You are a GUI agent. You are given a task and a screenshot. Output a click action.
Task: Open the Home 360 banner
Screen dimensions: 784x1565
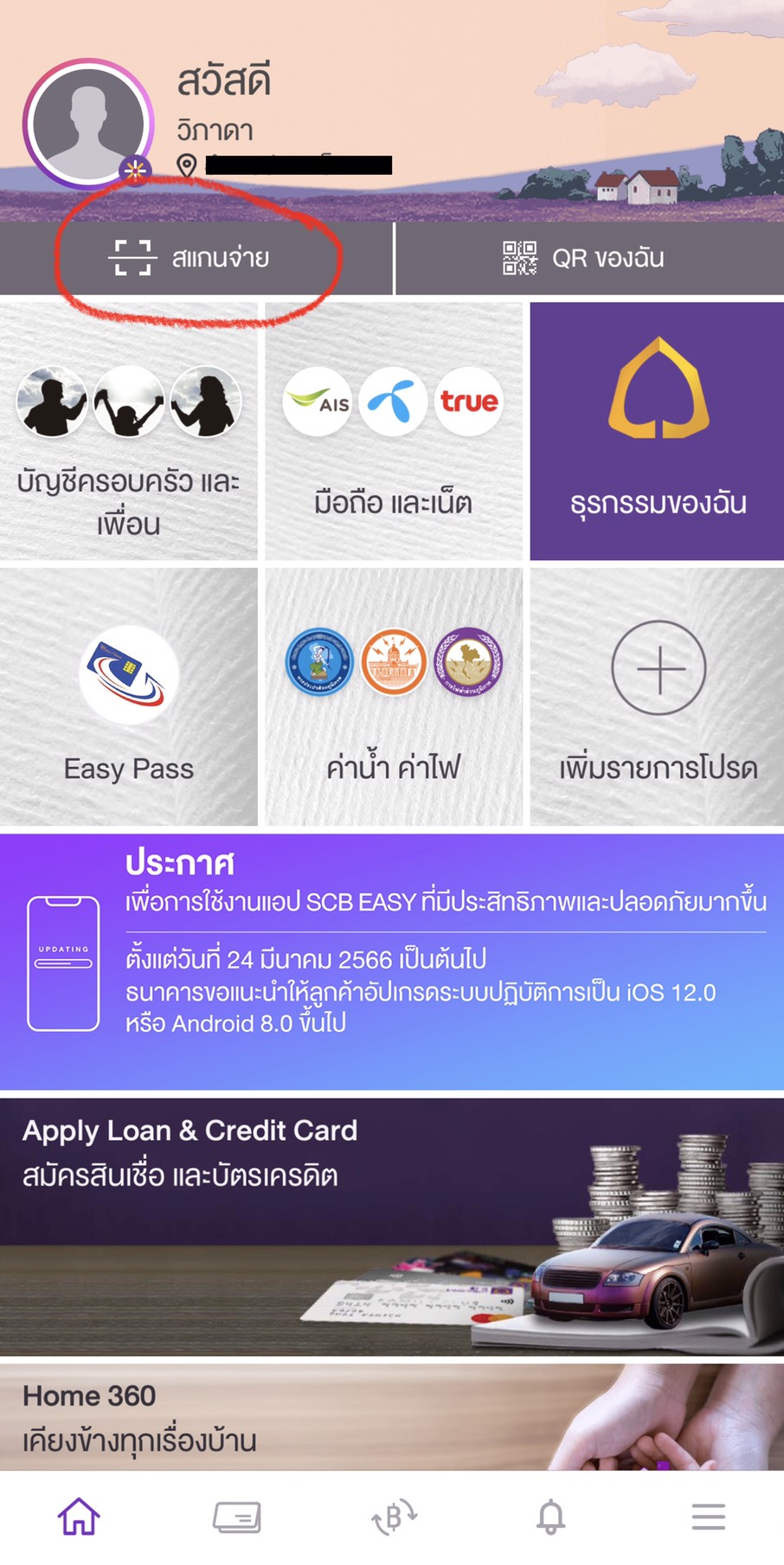392,1418
